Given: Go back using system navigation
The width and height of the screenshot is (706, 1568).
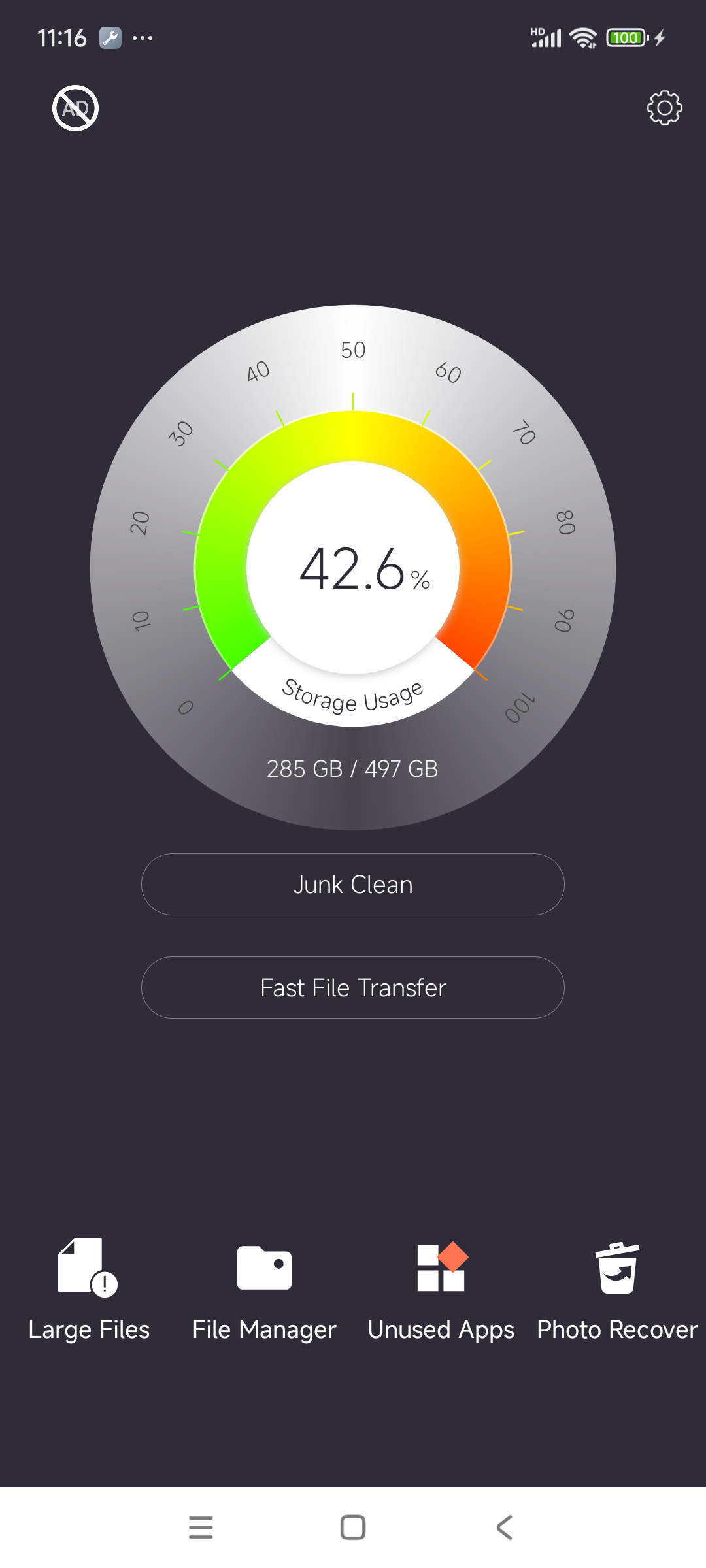Looking at the screenshot, I should [x=504, y=1527].
